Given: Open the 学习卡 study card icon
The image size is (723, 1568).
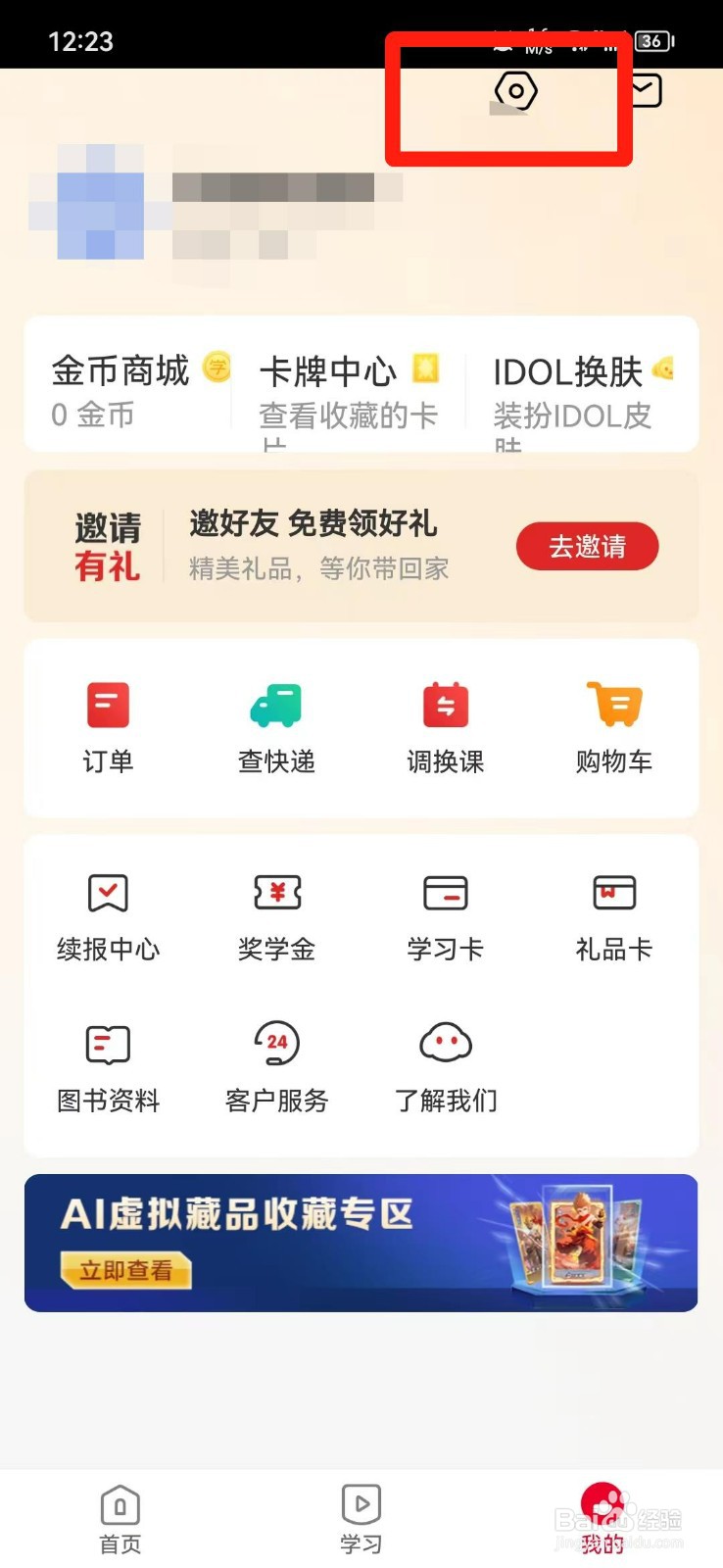Looking at the screenshot, I should point(445,911).
